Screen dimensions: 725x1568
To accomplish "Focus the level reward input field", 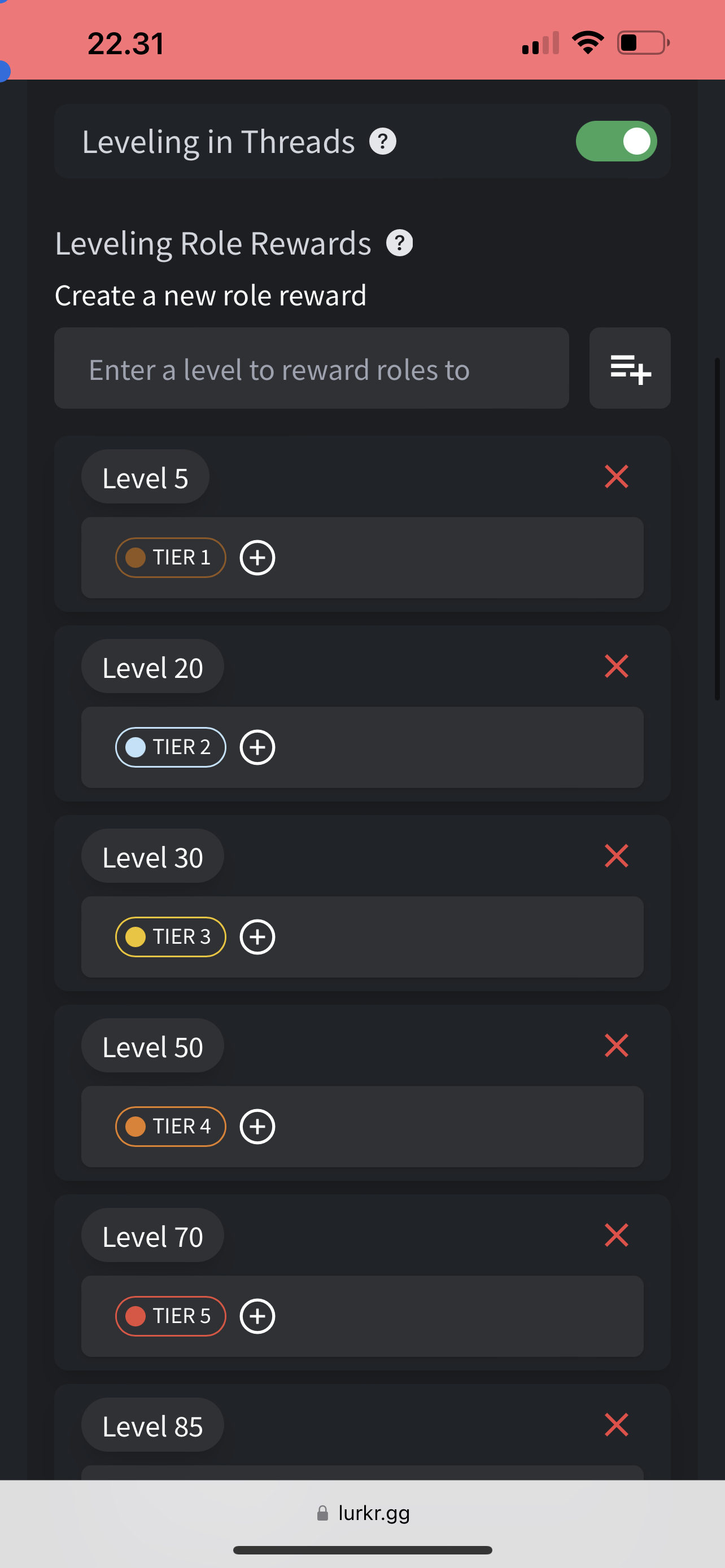I will (311, 368).
